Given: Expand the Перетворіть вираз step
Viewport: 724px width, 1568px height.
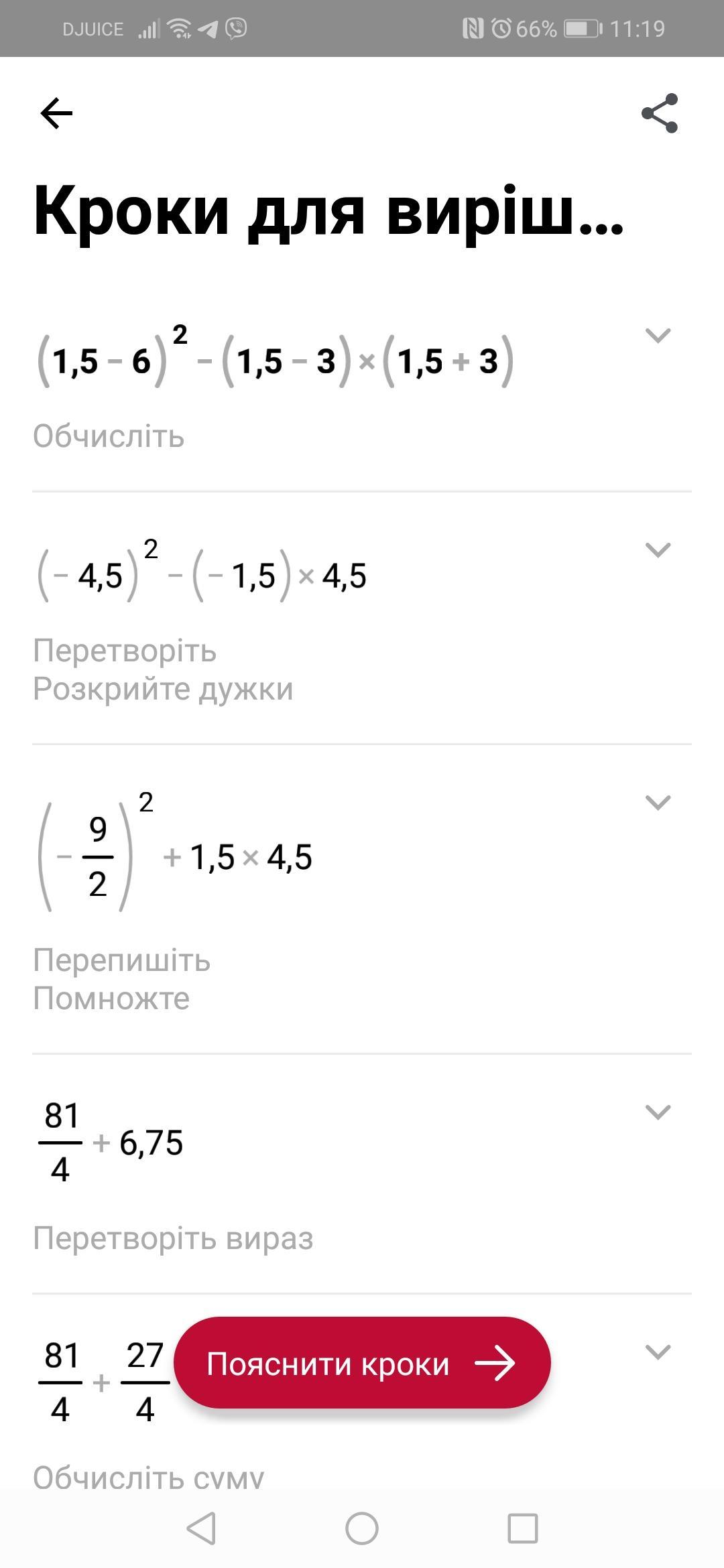Looking at the screenshot, I should [x=658, y=1112].
